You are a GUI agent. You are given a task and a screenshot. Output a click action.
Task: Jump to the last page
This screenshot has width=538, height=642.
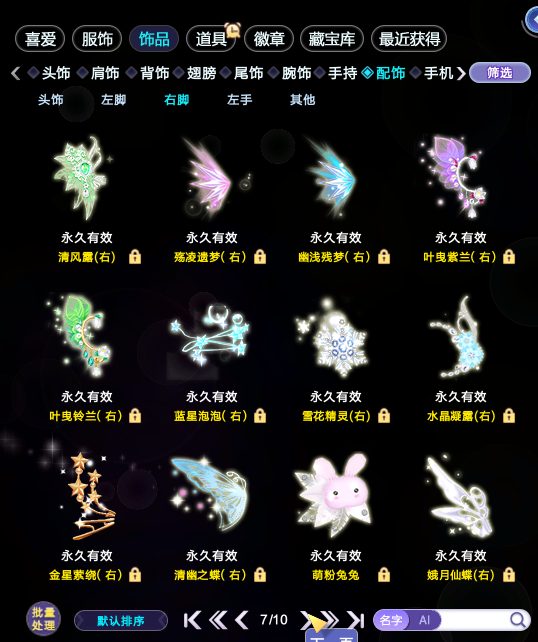point(355,620)
